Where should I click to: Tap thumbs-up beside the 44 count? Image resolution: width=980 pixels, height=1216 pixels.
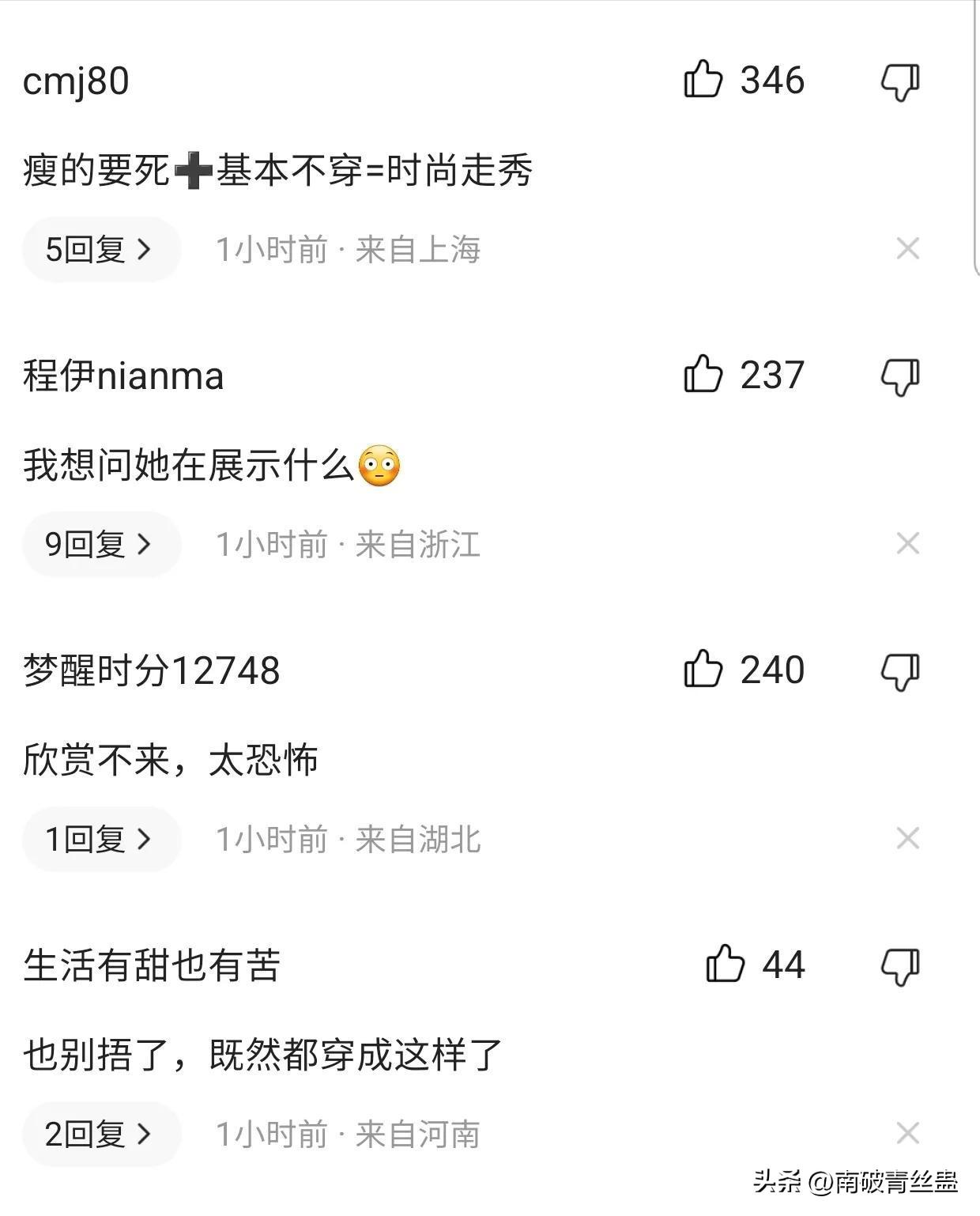(727, 965)
